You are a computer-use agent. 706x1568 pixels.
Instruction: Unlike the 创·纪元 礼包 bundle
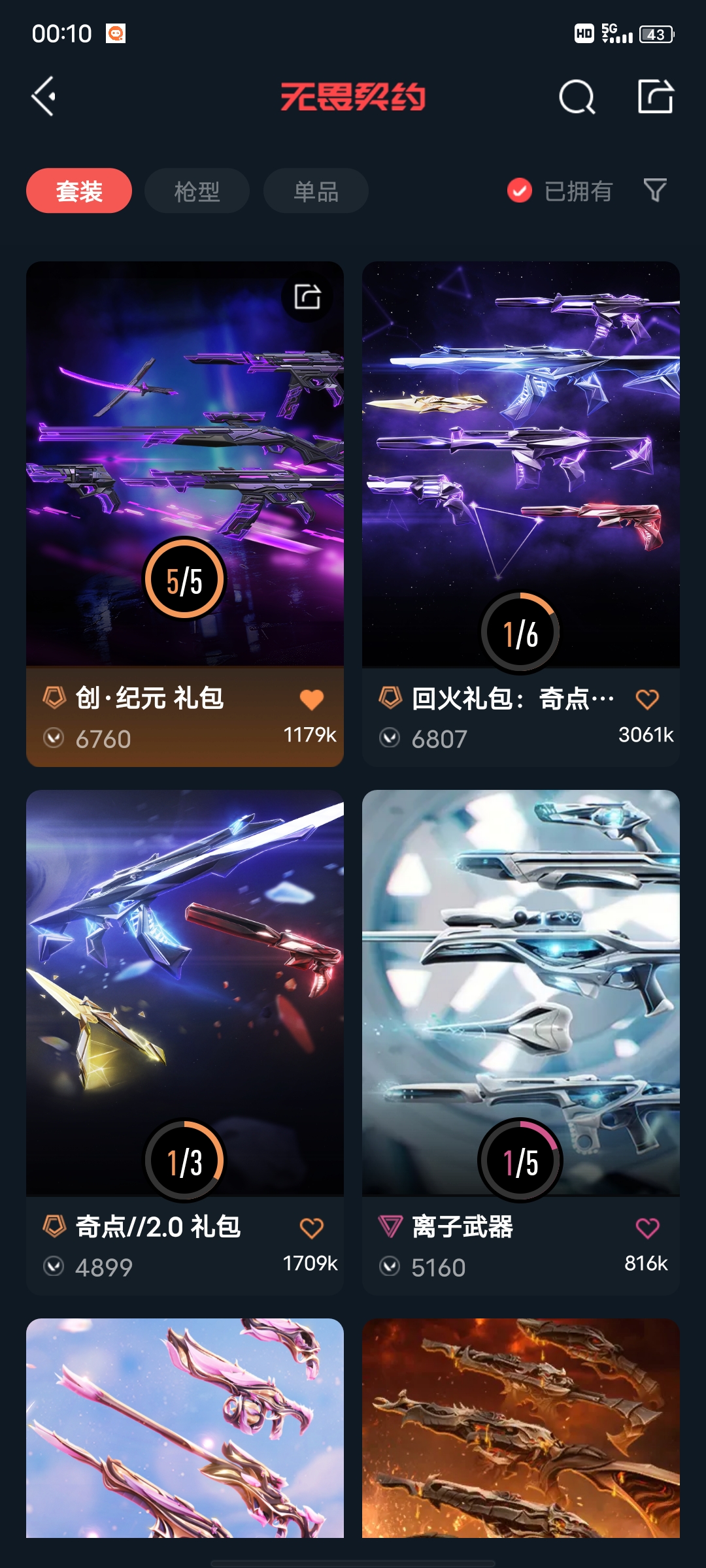[312, 700]
